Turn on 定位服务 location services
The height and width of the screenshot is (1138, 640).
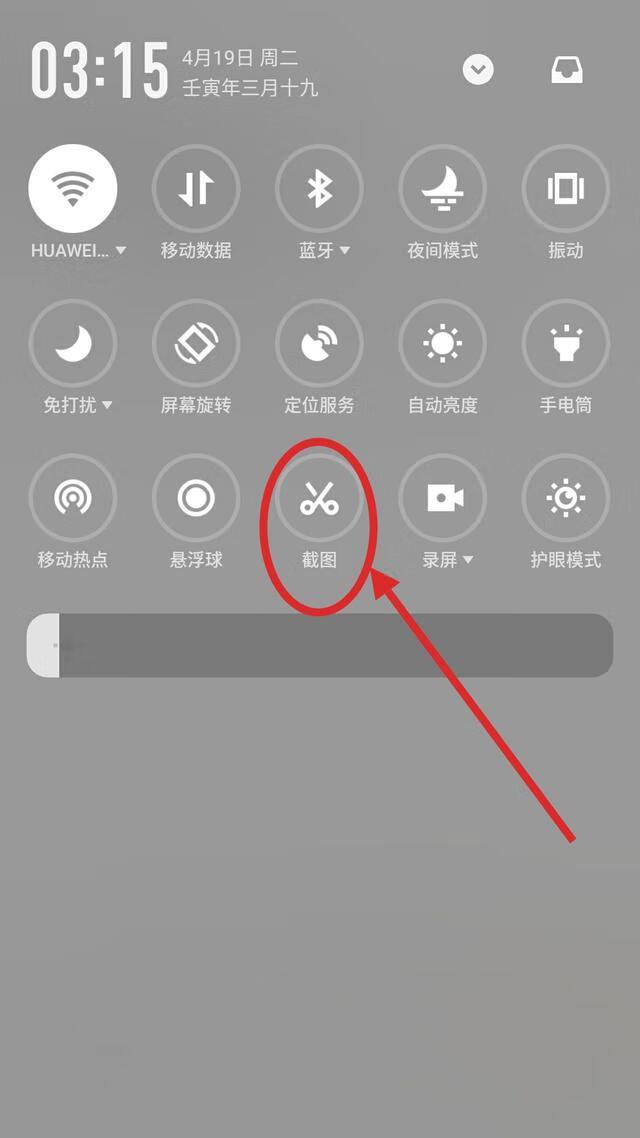coord(319,344)
